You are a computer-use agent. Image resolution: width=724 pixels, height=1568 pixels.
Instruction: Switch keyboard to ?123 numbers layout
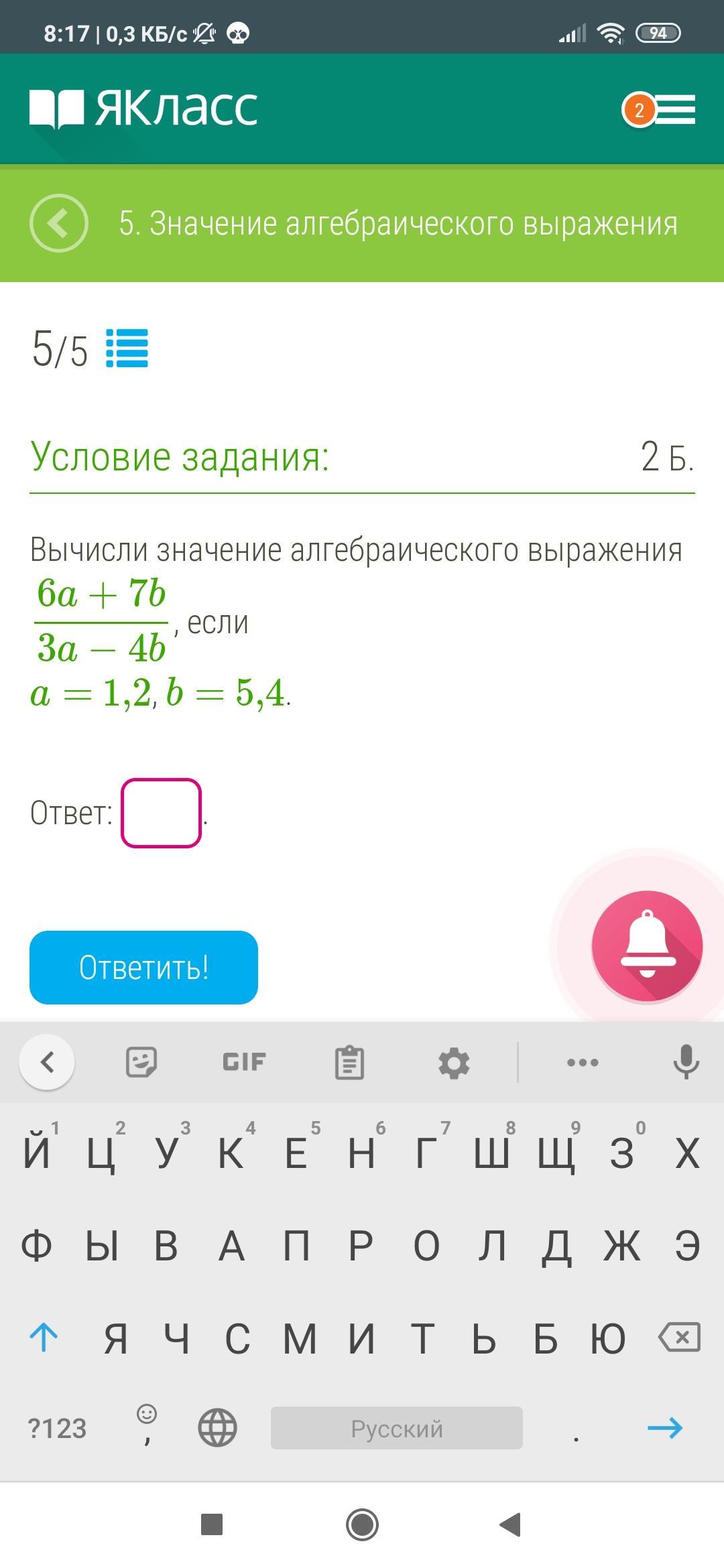click(57, 1429)
